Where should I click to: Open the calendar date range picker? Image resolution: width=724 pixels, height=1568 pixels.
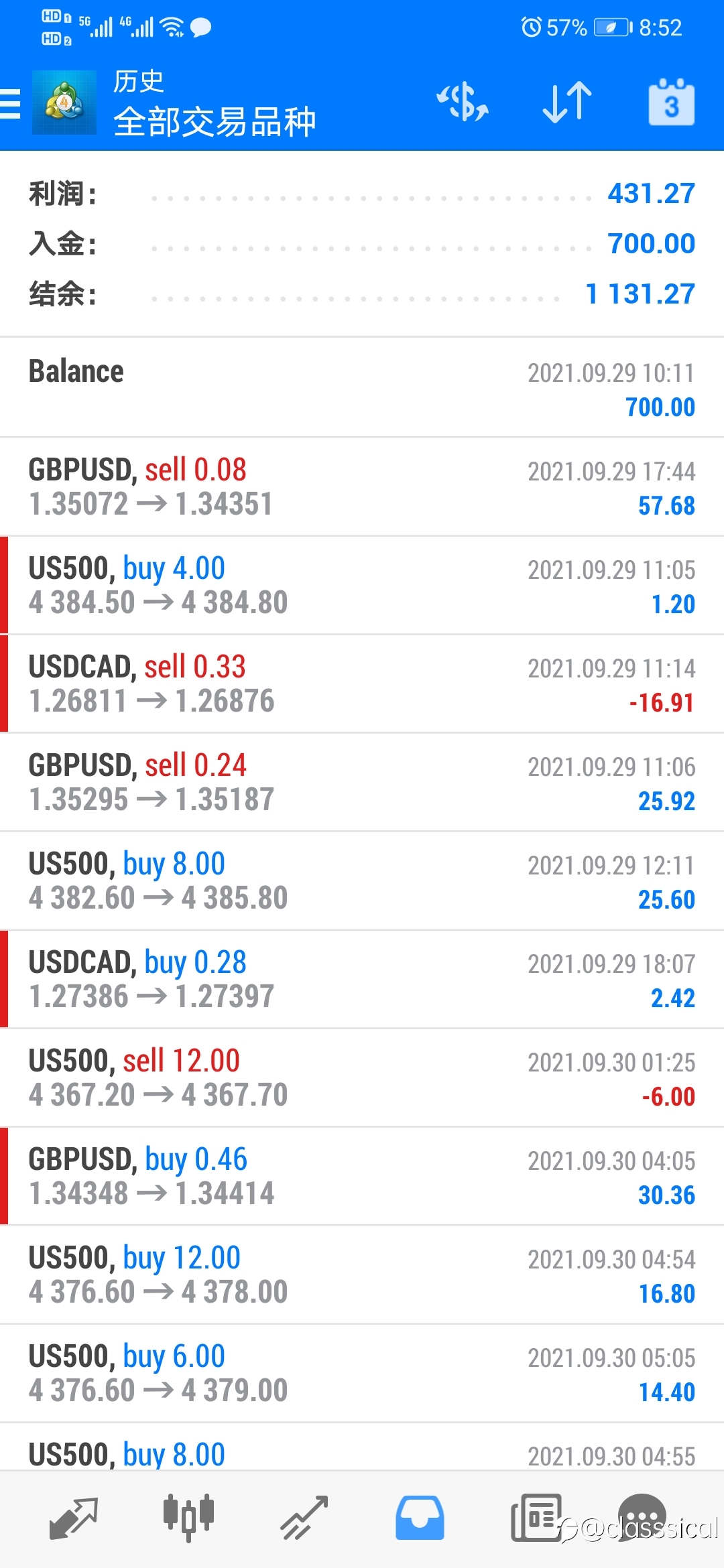[671, 103]
